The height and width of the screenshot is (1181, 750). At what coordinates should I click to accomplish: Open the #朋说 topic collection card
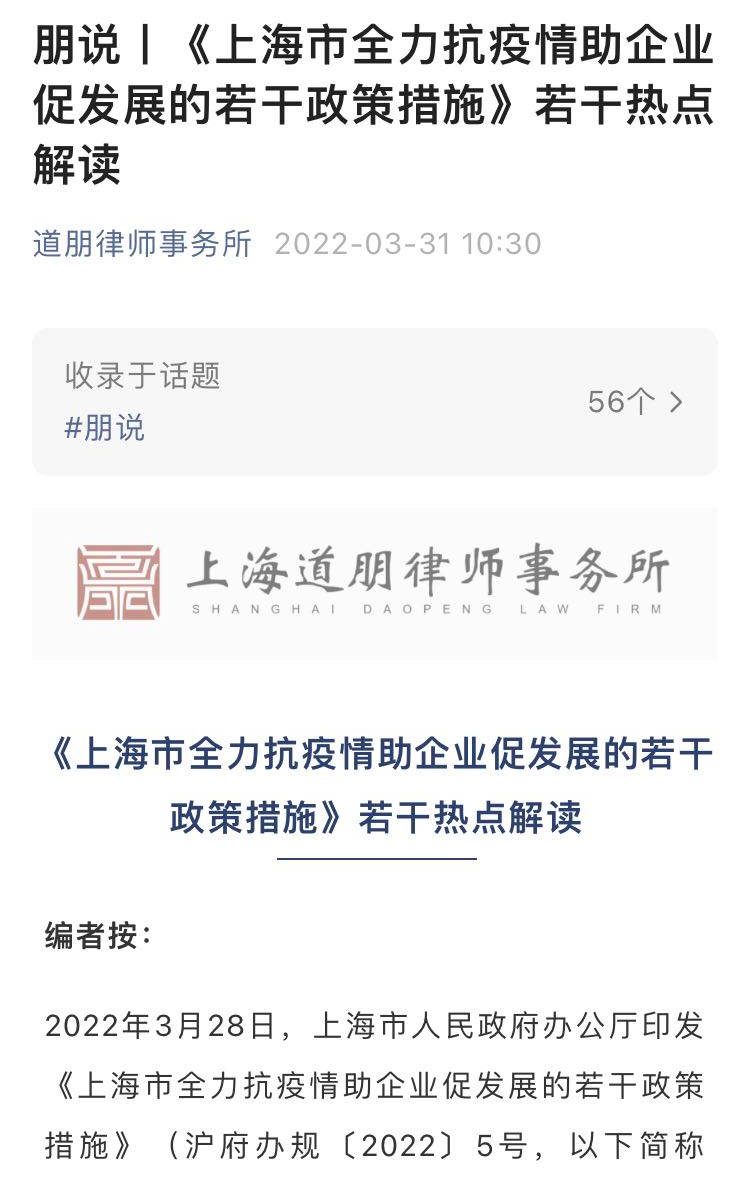374,402
